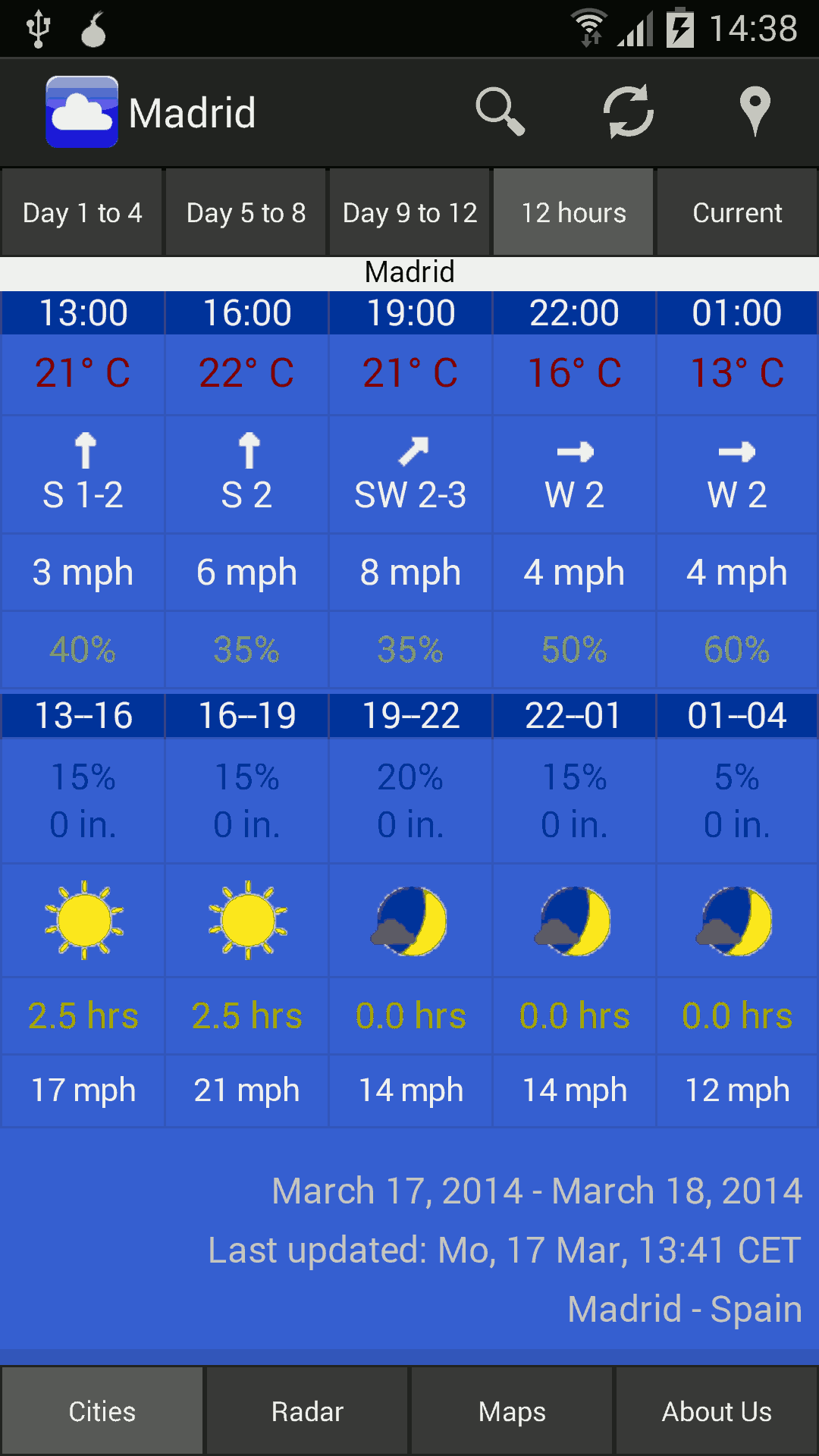
Task: Open the Radar view
Action: click(x=306, y=1410)
